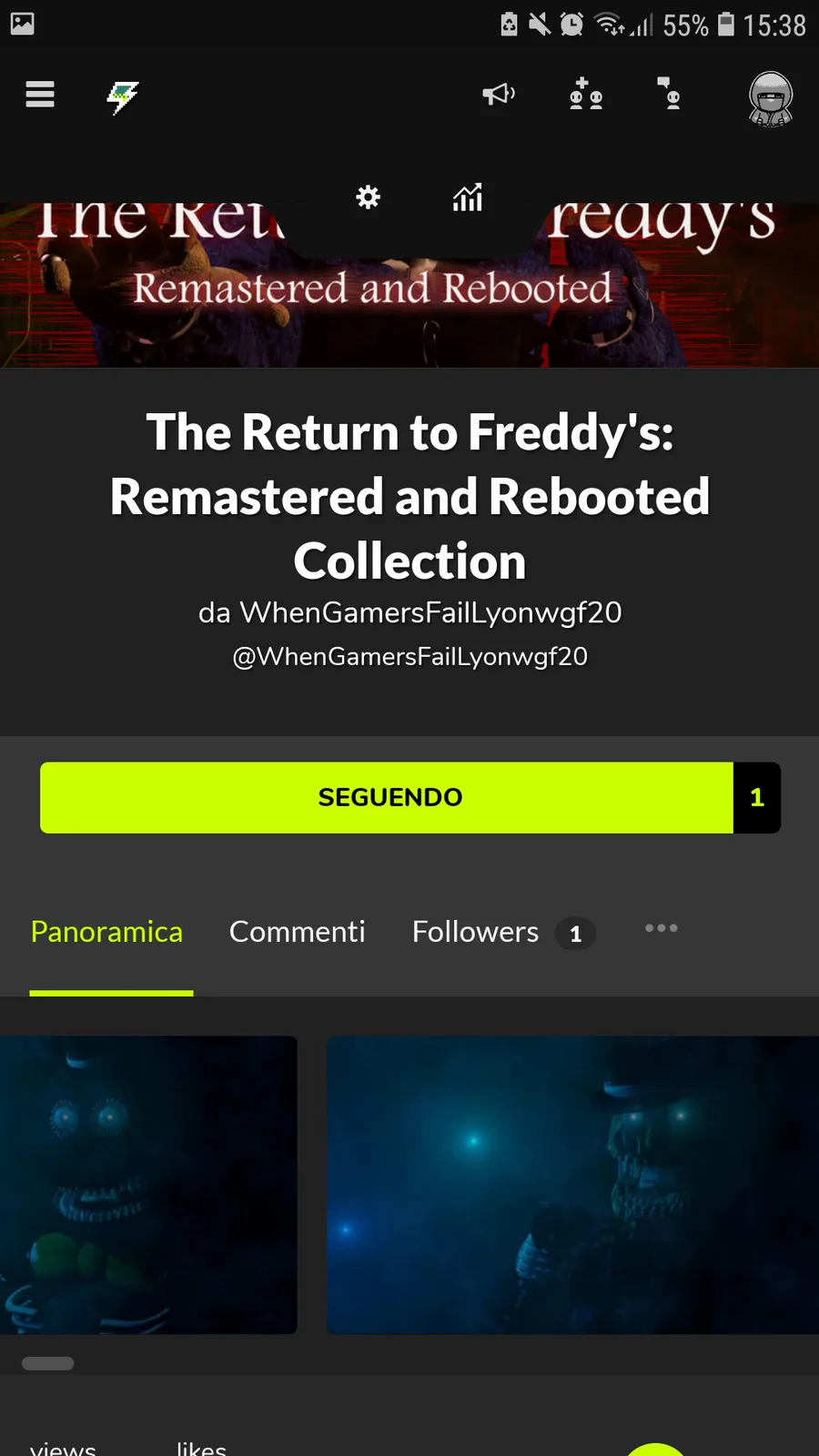
Task: Expand the more tabs ellipsis
Action: [x=662, y=928]
